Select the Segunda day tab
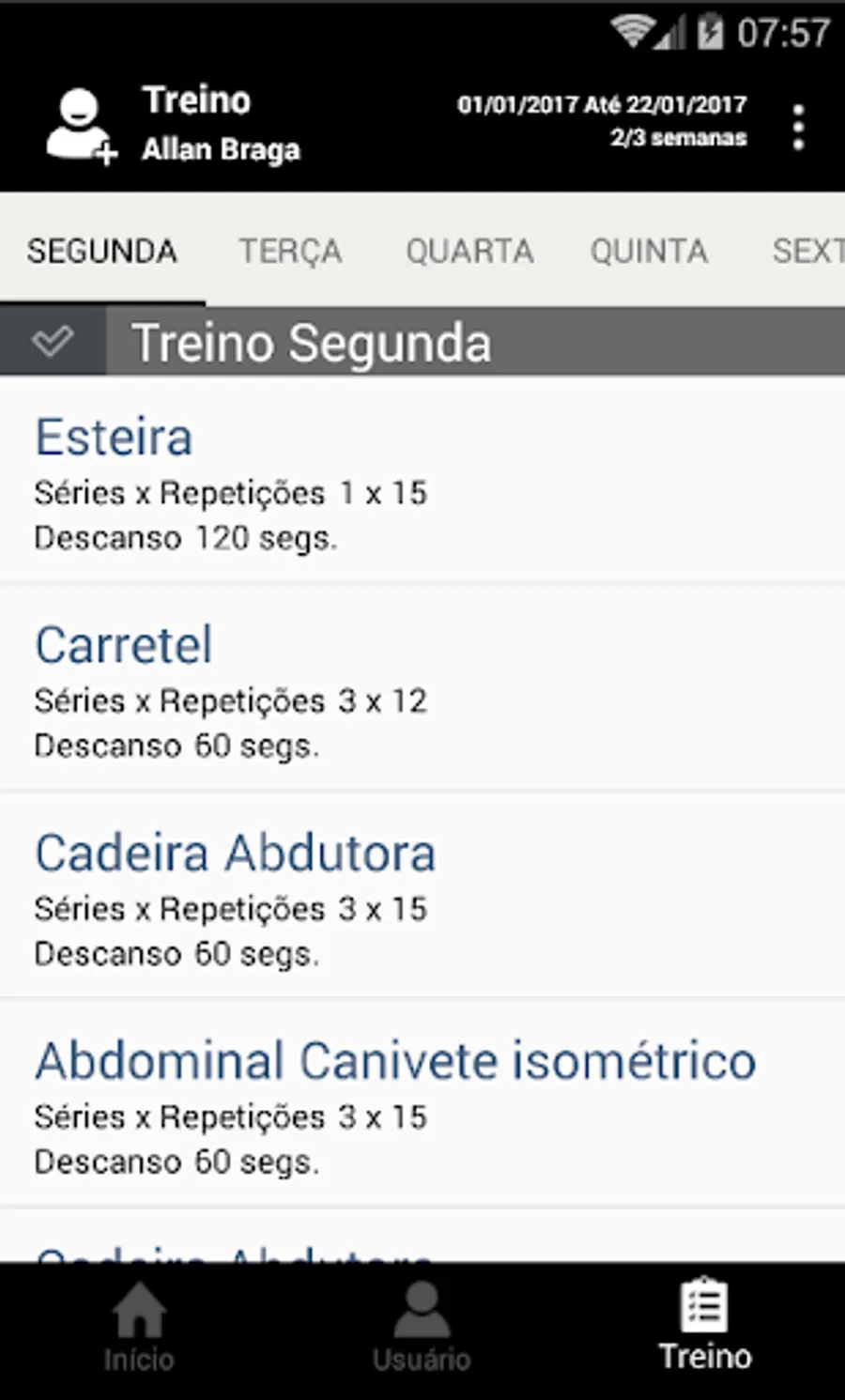The width and height of the screenshot is (845, 1400). tap(101, 252)
